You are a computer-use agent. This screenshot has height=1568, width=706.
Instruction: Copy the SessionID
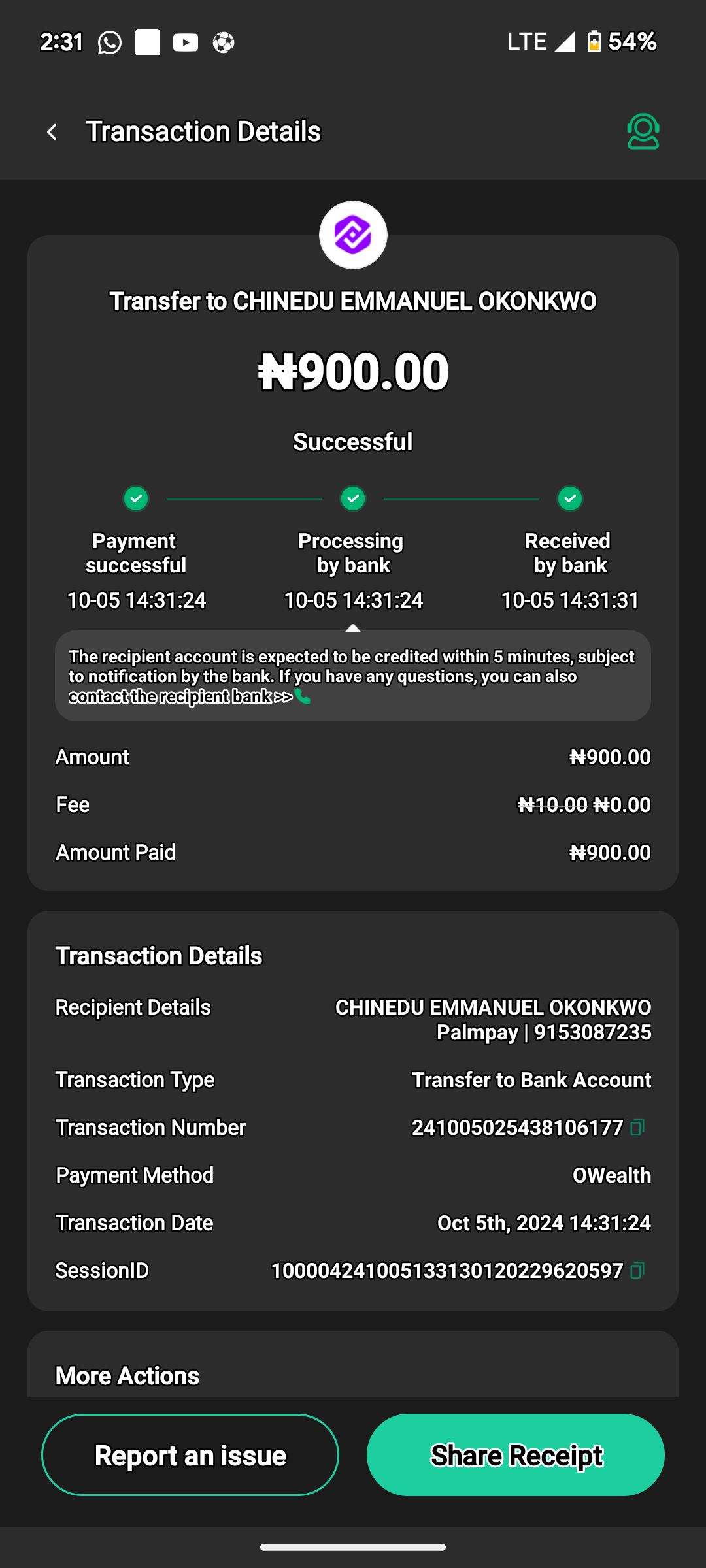coord(637,1270)
